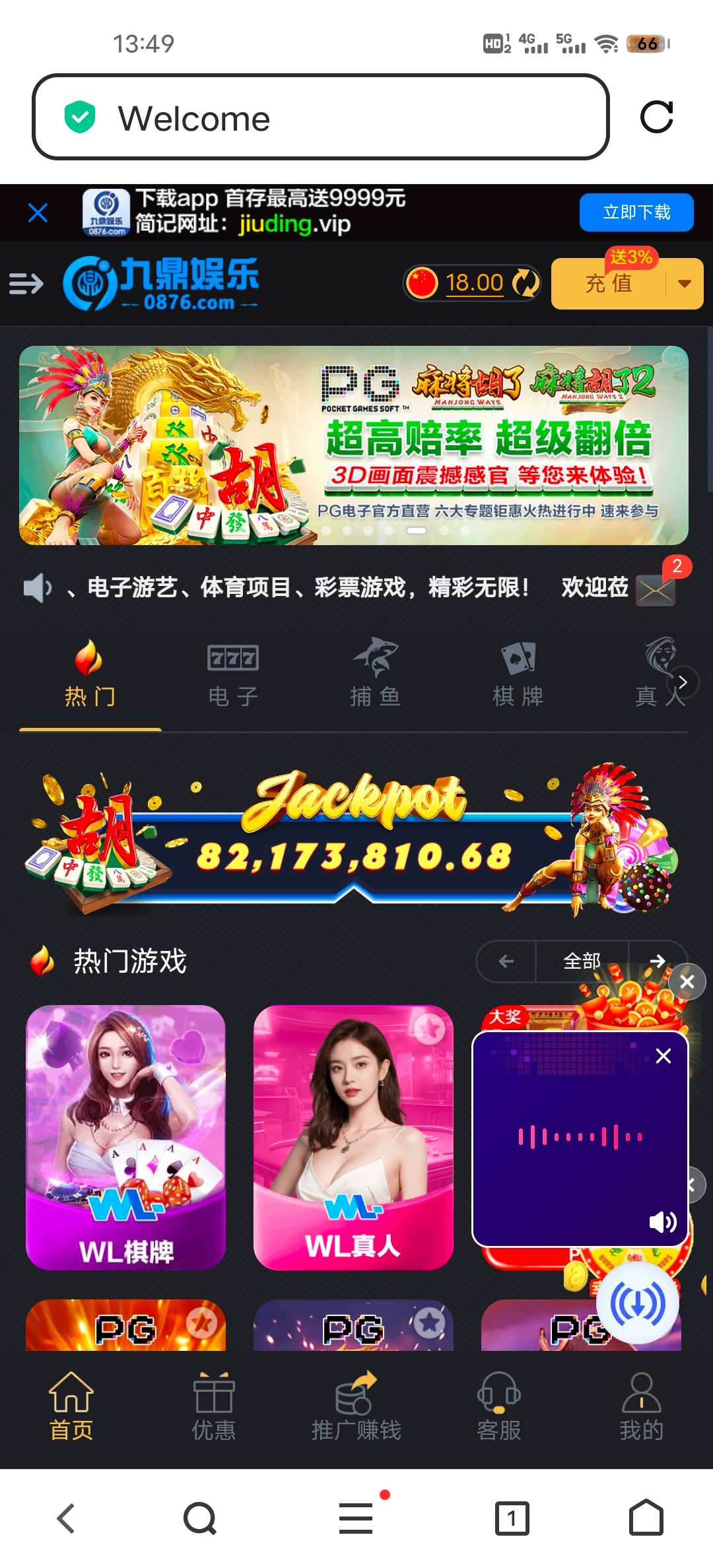Tap the 充值 recharge button
This screenshot has height=1568, width=713.
point(608,284)
